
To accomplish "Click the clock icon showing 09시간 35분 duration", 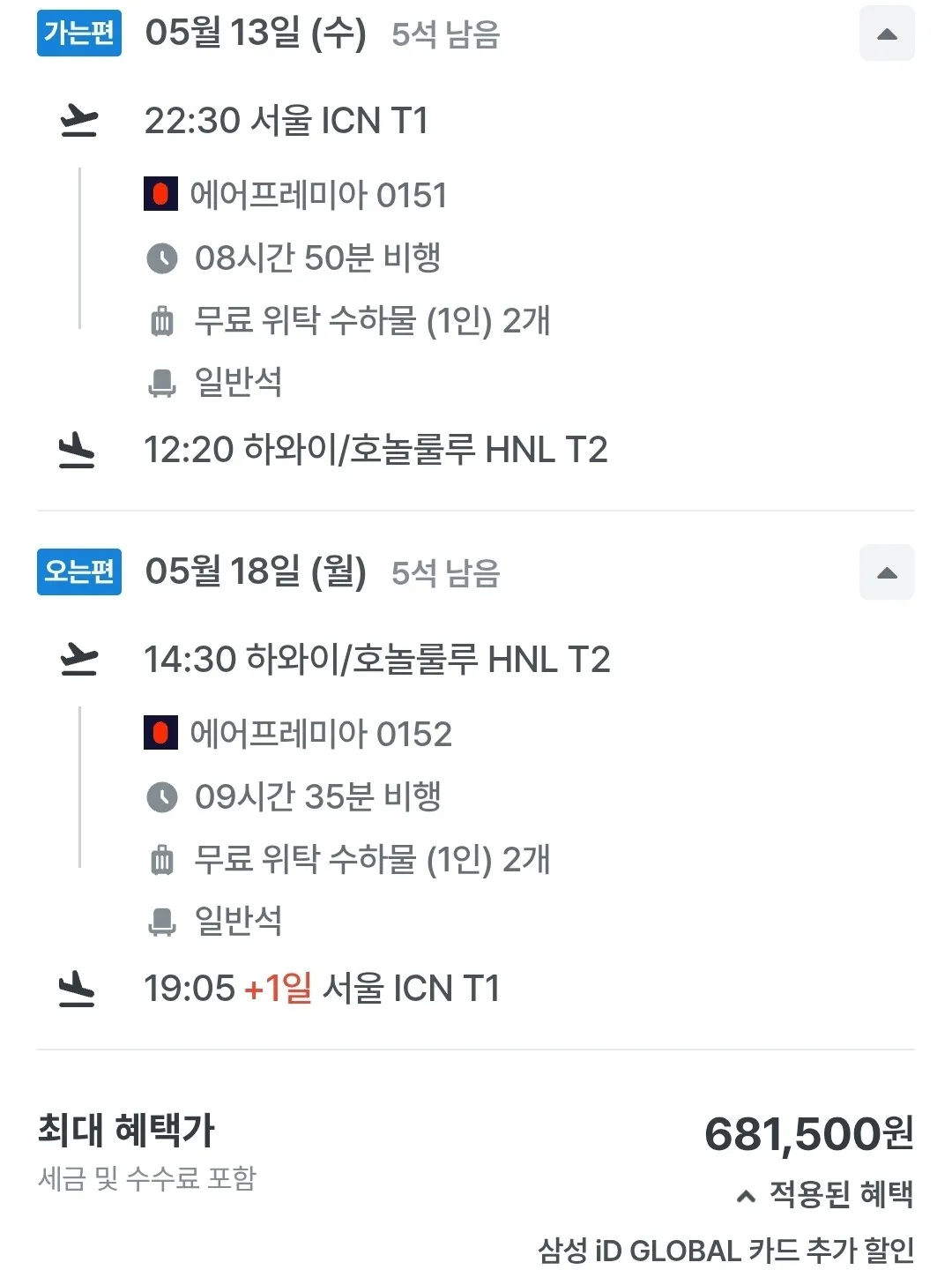I will [x=160, y=796].
